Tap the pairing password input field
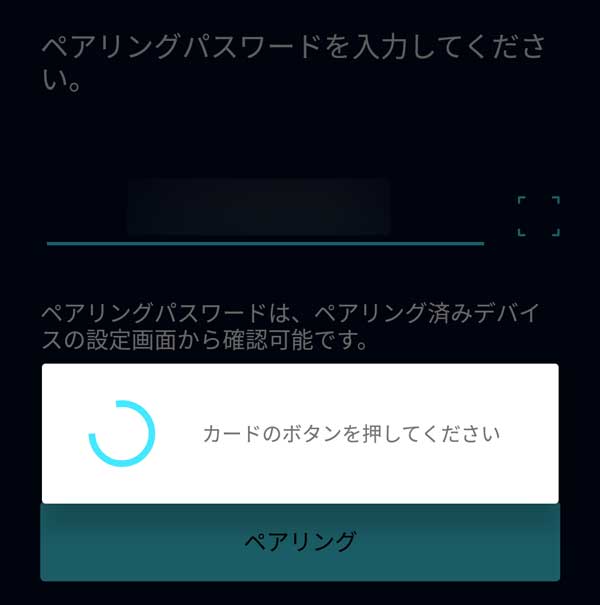Viewport: 600px width, 605px height. pos(265,210)
